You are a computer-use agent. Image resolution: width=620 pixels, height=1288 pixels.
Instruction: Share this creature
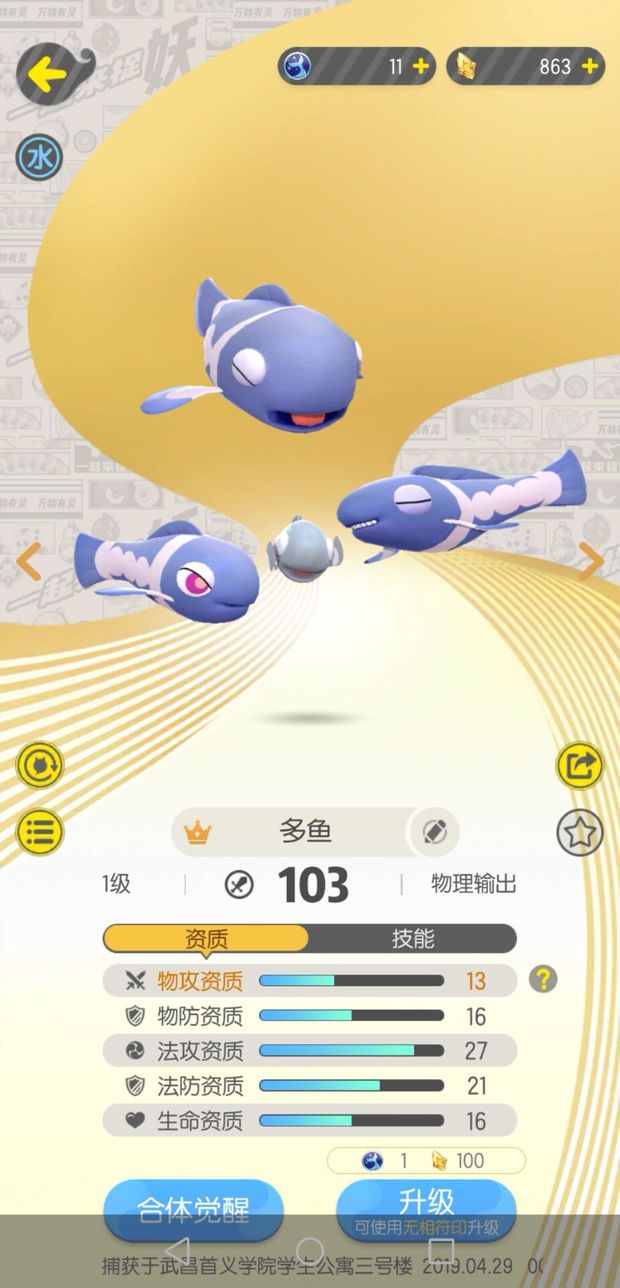(580, 766)
